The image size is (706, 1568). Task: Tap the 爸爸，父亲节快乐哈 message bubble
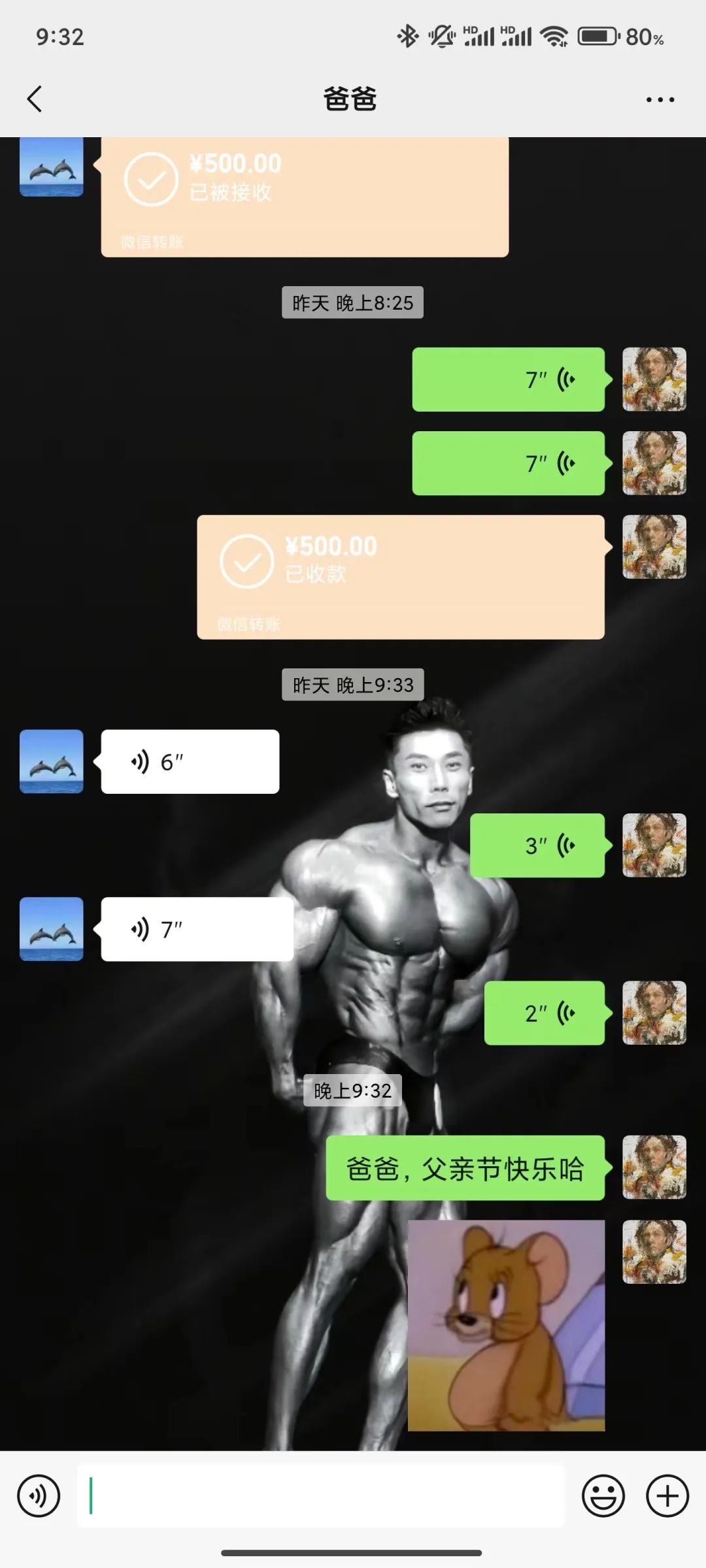click(x=465, y=1168)
